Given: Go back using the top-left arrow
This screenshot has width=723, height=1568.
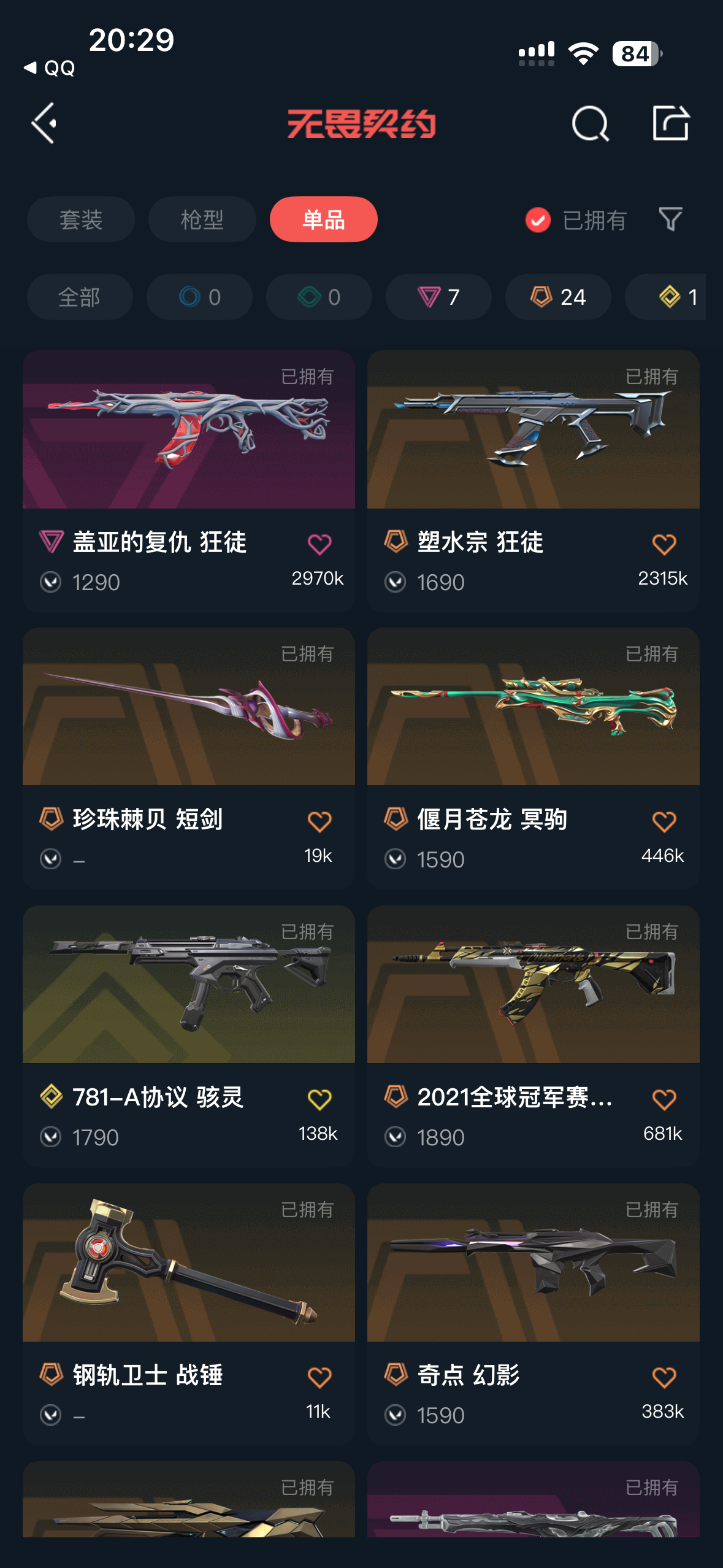Looking at the screenshot, I should pos(44,123).
